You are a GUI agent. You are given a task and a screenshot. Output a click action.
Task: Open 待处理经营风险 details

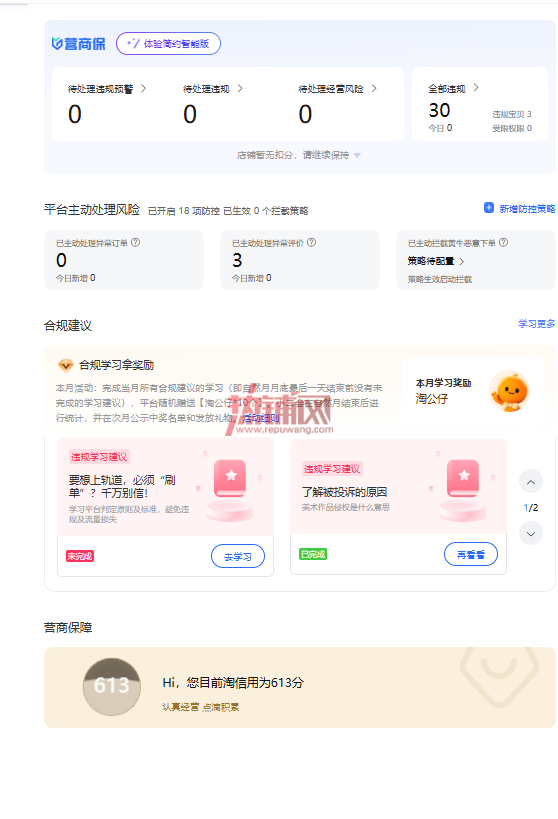[338, 89]
